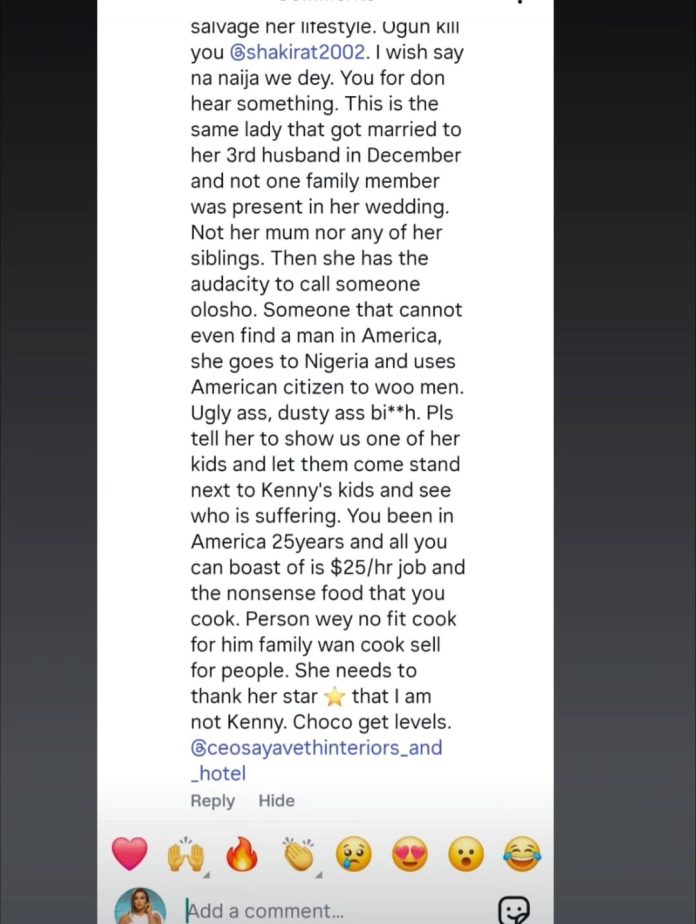Insert the crying face emoji
The height and width of the screenshot is (924, 696).
coord(353,854)
